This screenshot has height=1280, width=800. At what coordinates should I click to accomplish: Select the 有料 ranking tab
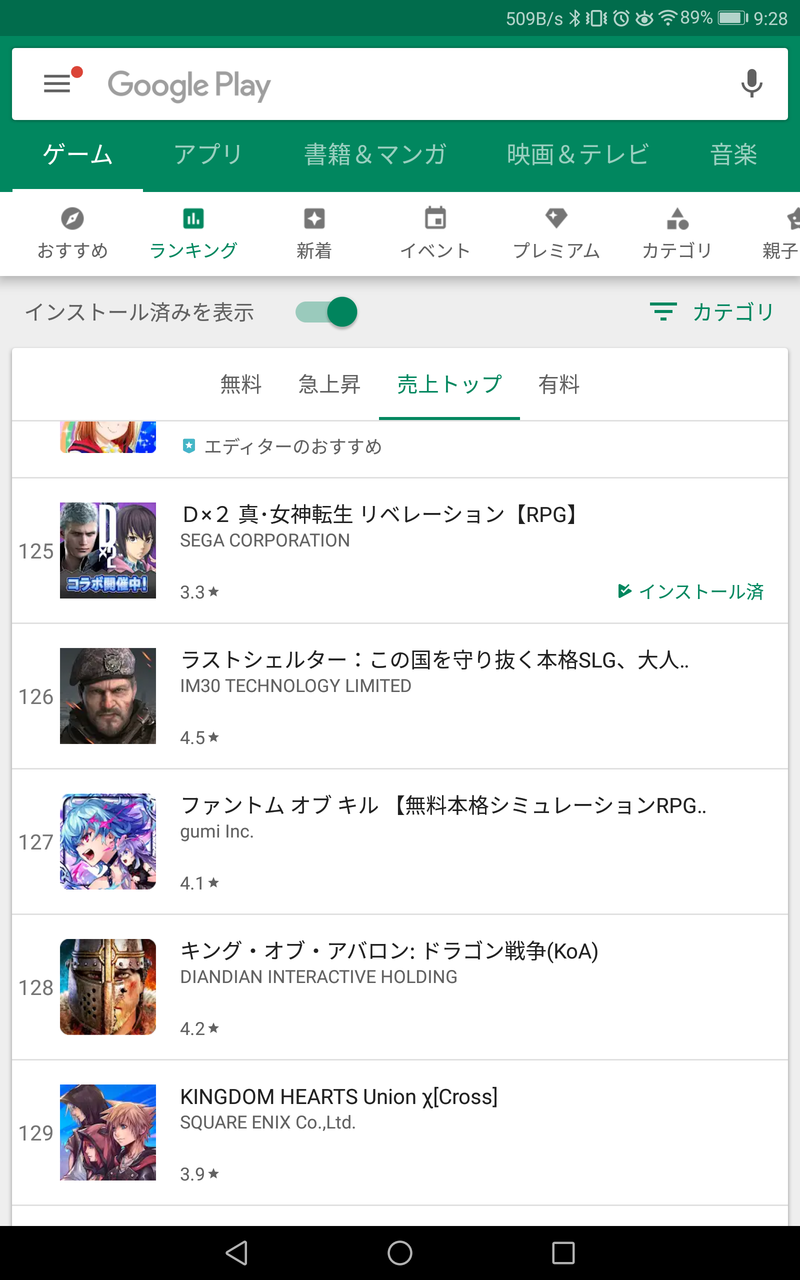point(559,385)
